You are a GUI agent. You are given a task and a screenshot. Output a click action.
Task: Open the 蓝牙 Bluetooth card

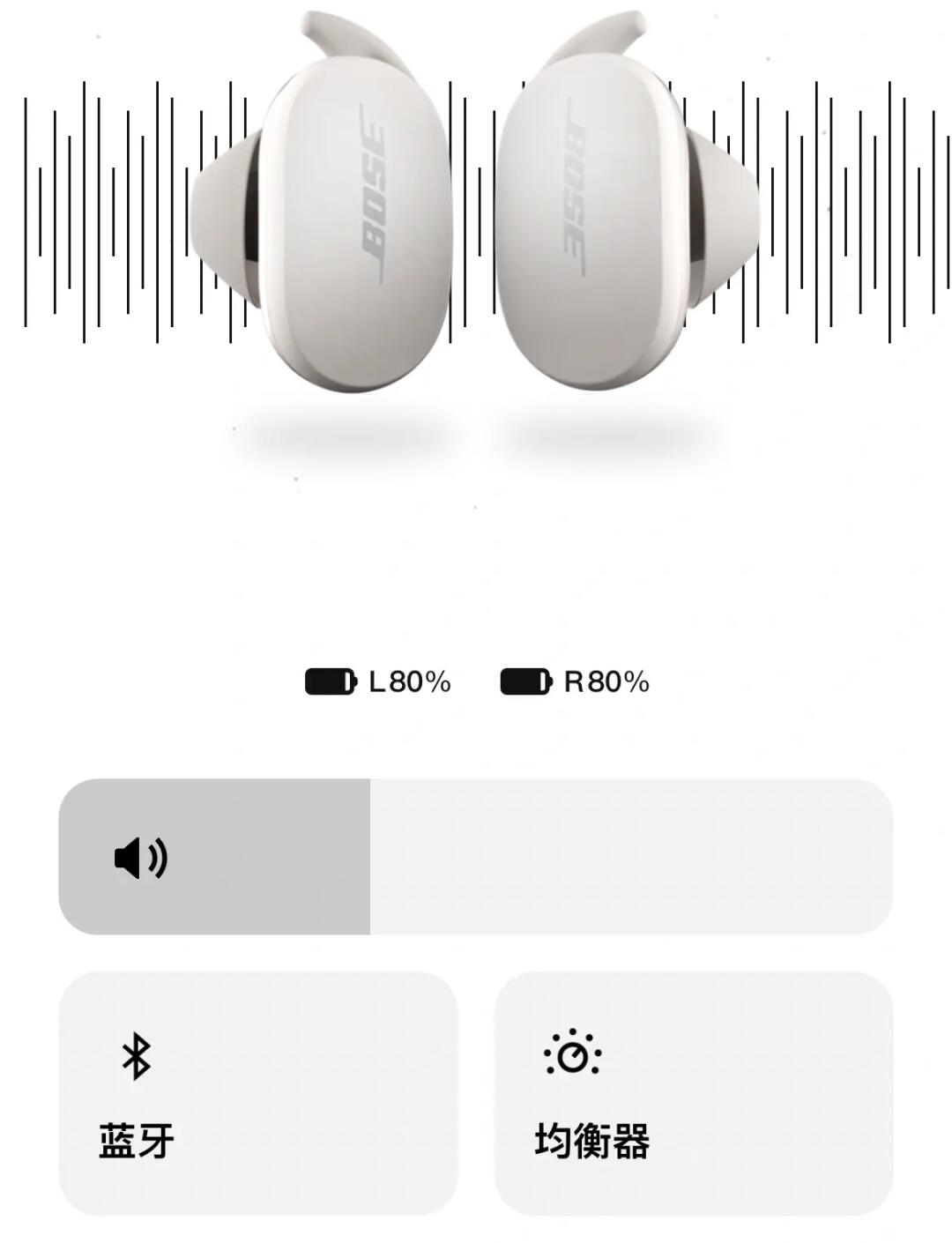[x=257, y=1093]
